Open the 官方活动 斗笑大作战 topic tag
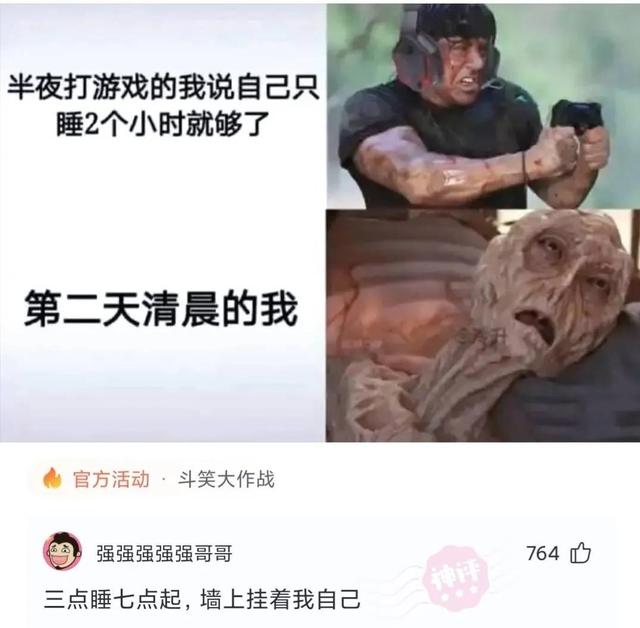This screenshot has width=640, height=628. pyautogui.click(x=160, y=479)
